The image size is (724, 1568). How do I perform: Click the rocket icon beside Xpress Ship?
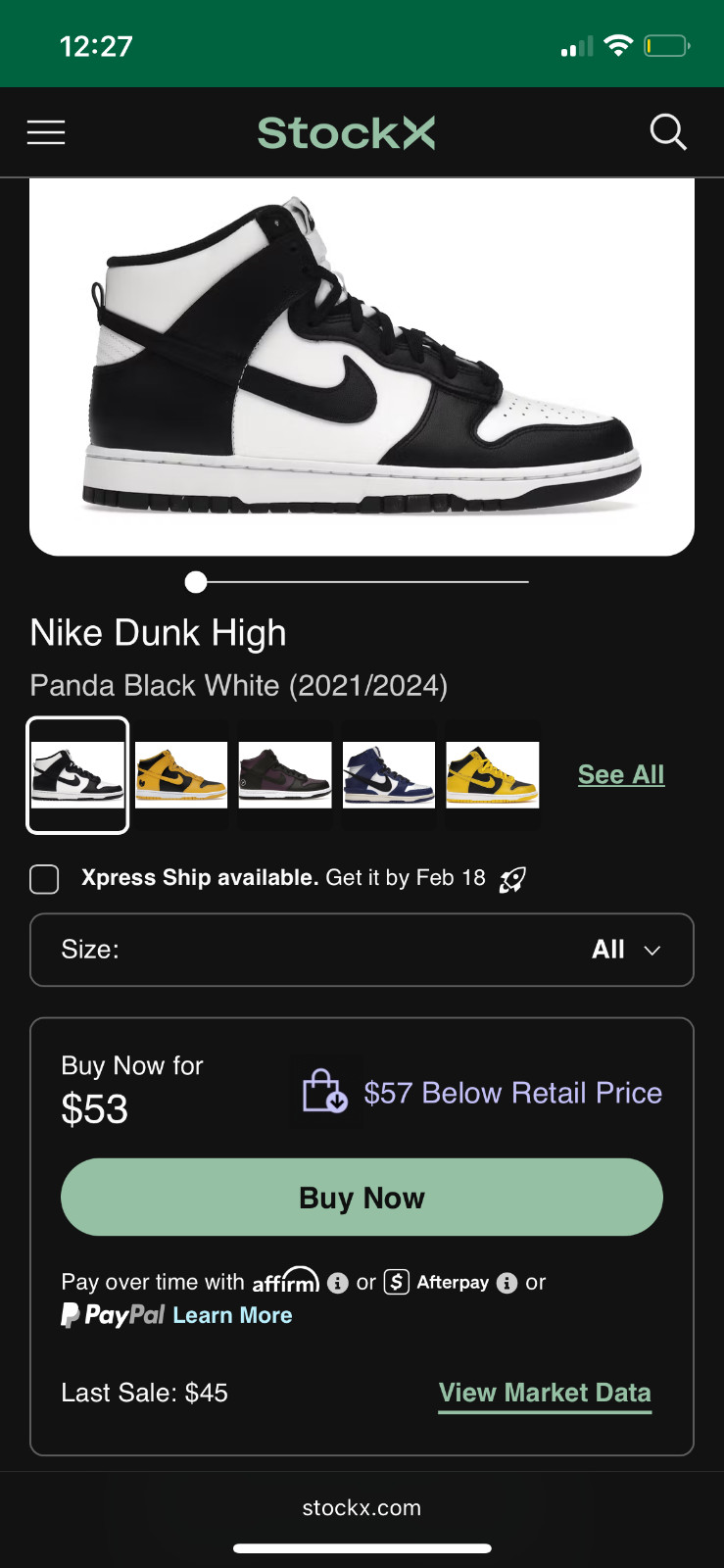point(512,879)
